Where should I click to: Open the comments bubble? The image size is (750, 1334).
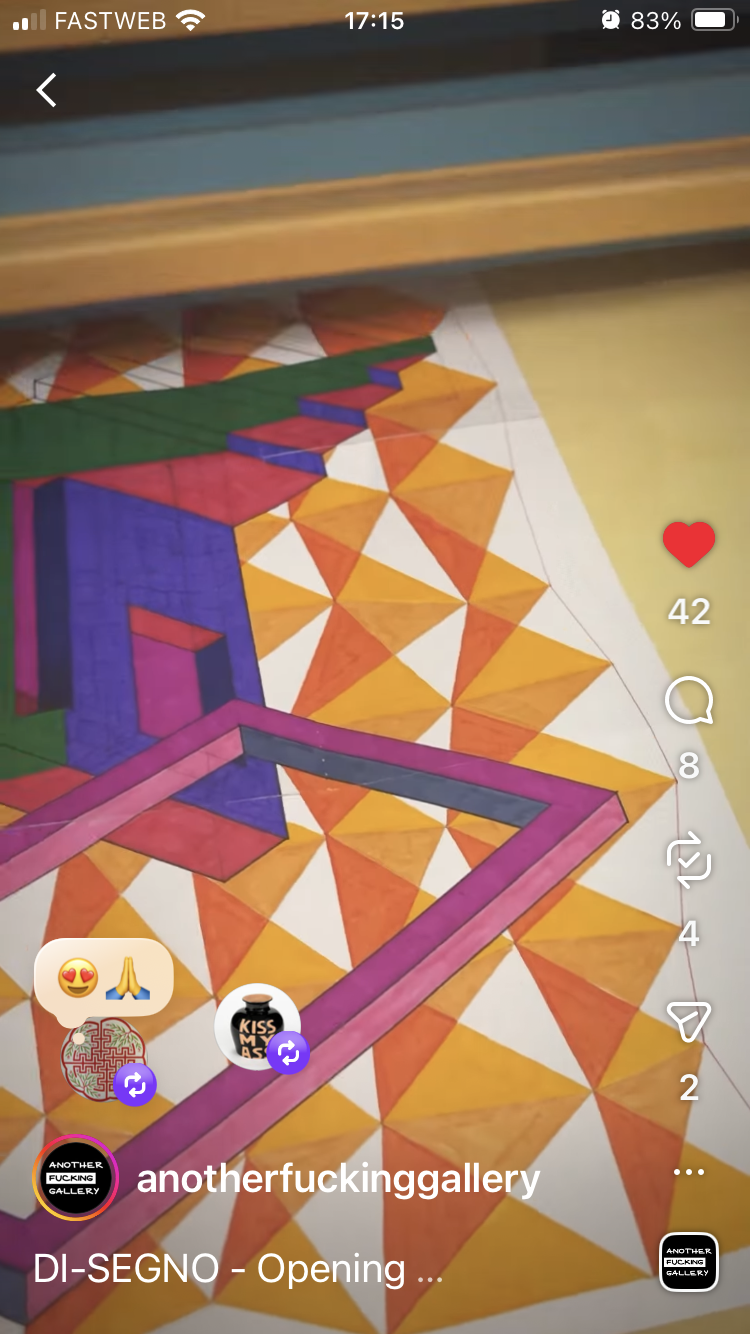point(689,701)
